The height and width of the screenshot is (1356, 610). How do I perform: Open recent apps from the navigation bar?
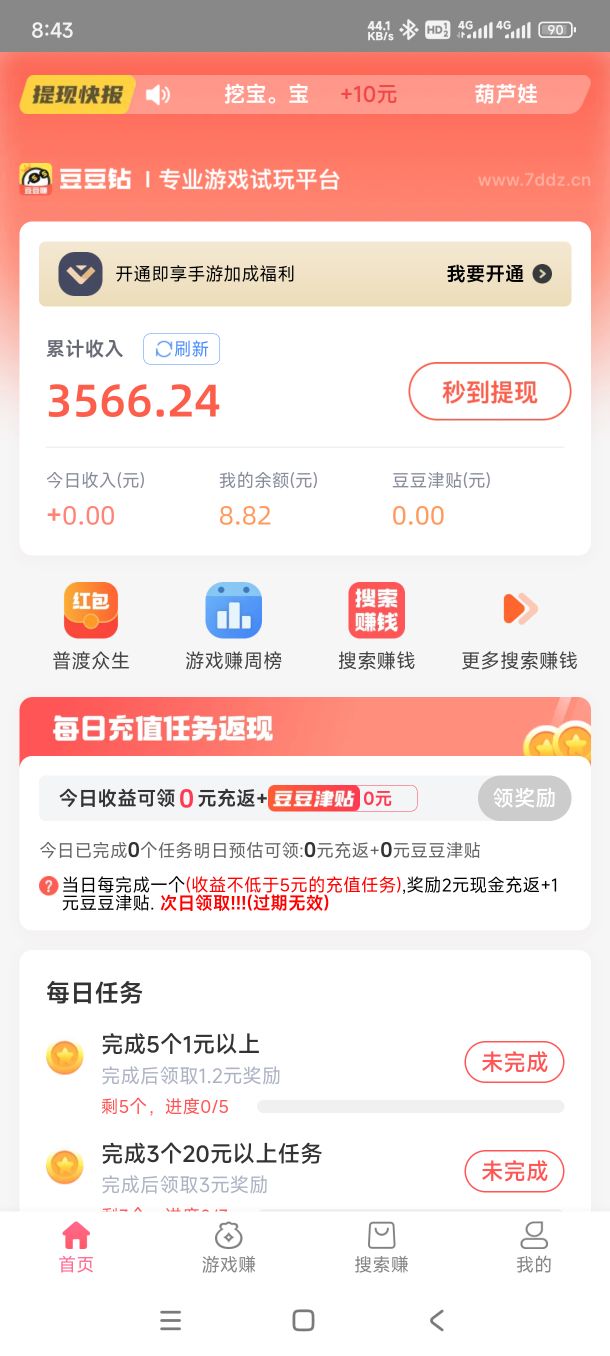click(x=171, y=1320)
